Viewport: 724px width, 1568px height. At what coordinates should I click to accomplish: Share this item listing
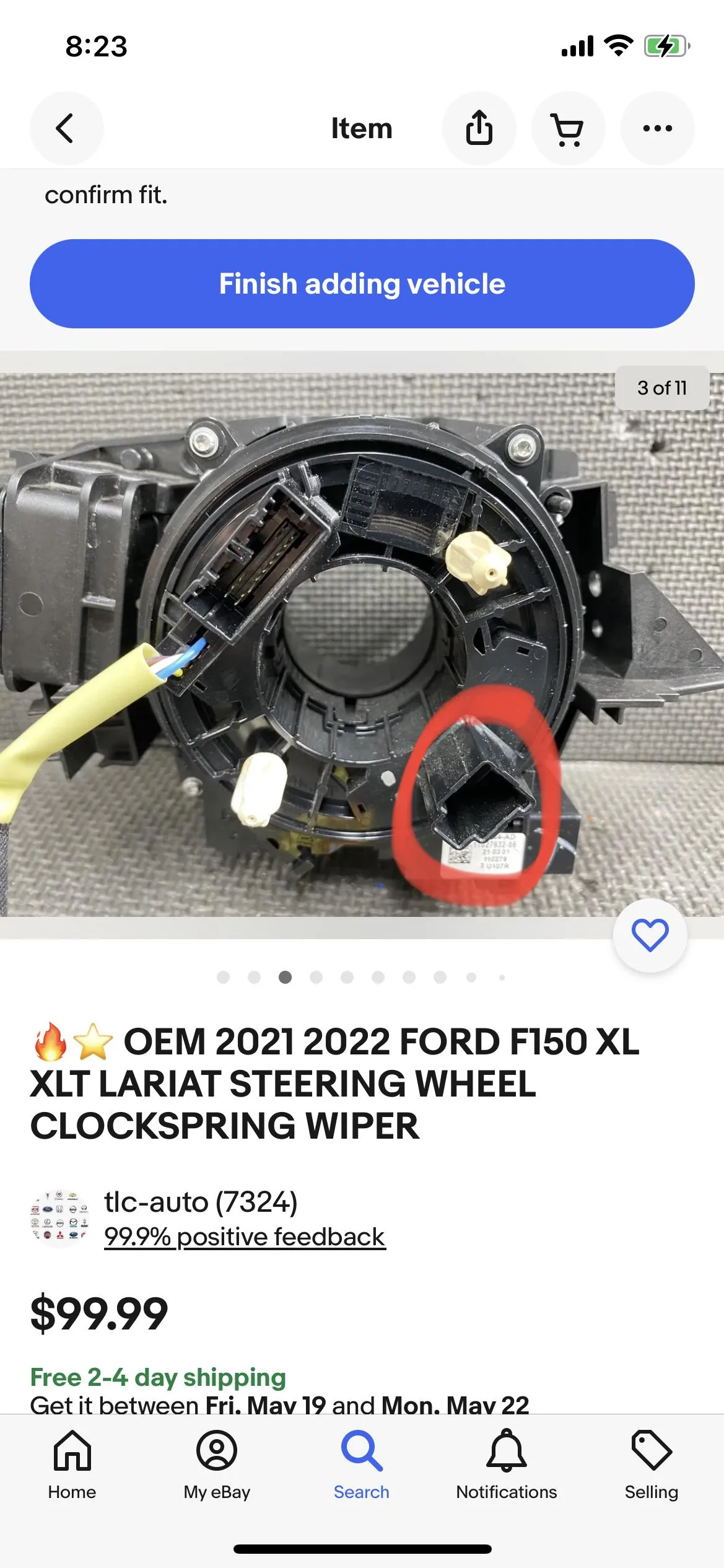(x=479, y=128)
